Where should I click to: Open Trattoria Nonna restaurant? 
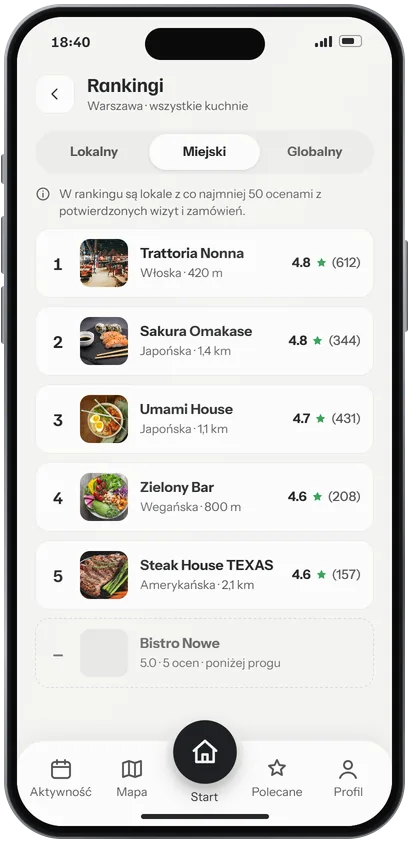[x=204, y=263]
